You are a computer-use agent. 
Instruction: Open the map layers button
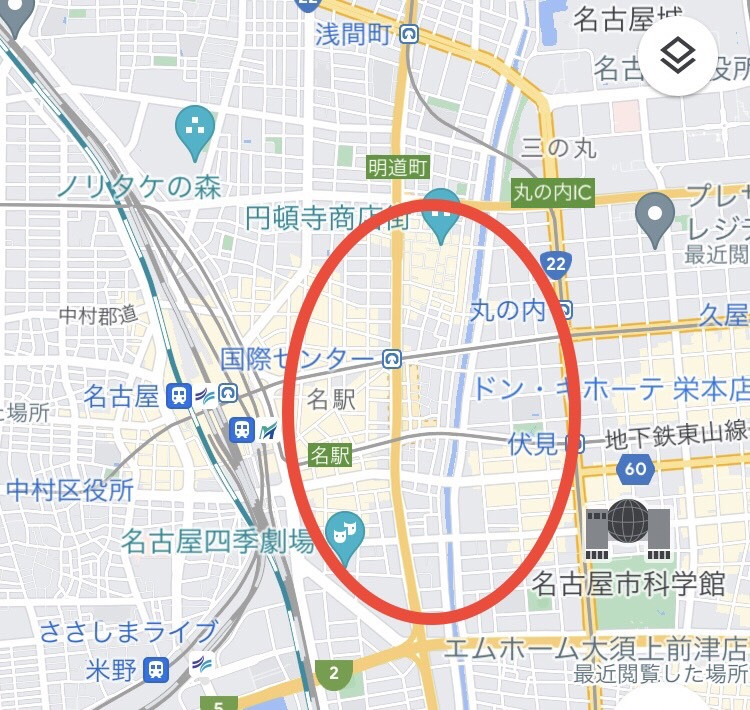[677, 56]
